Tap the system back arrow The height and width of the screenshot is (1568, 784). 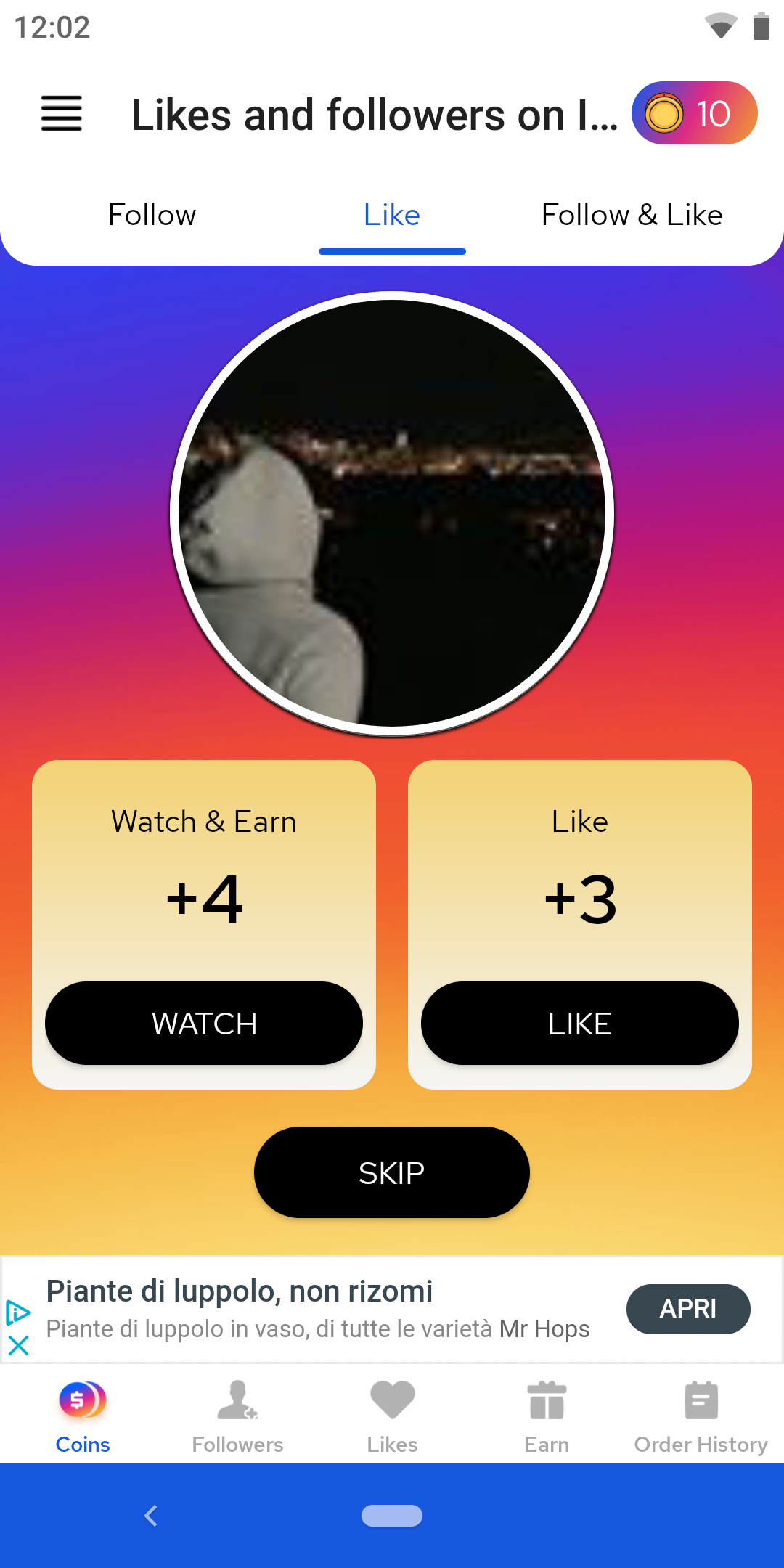click(x=151, y=1516)
